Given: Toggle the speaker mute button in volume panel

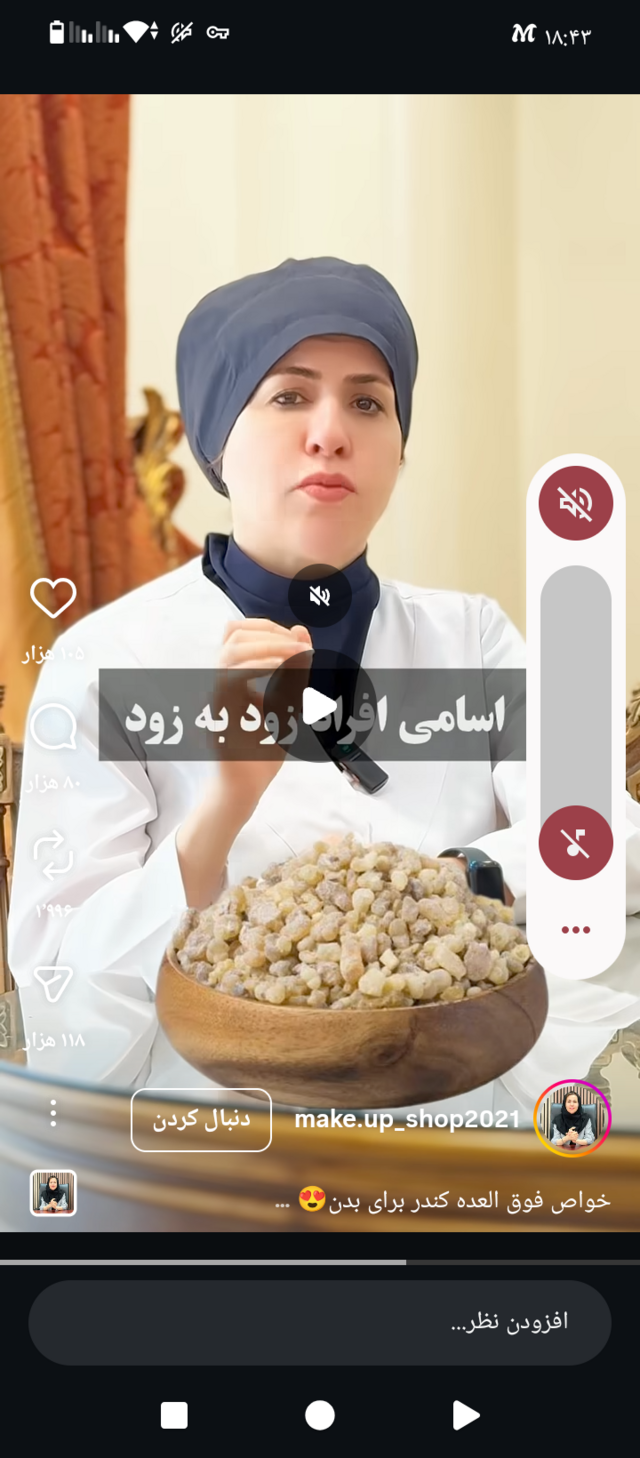Looking at the screenshot, I should click(x=575, y=503).
